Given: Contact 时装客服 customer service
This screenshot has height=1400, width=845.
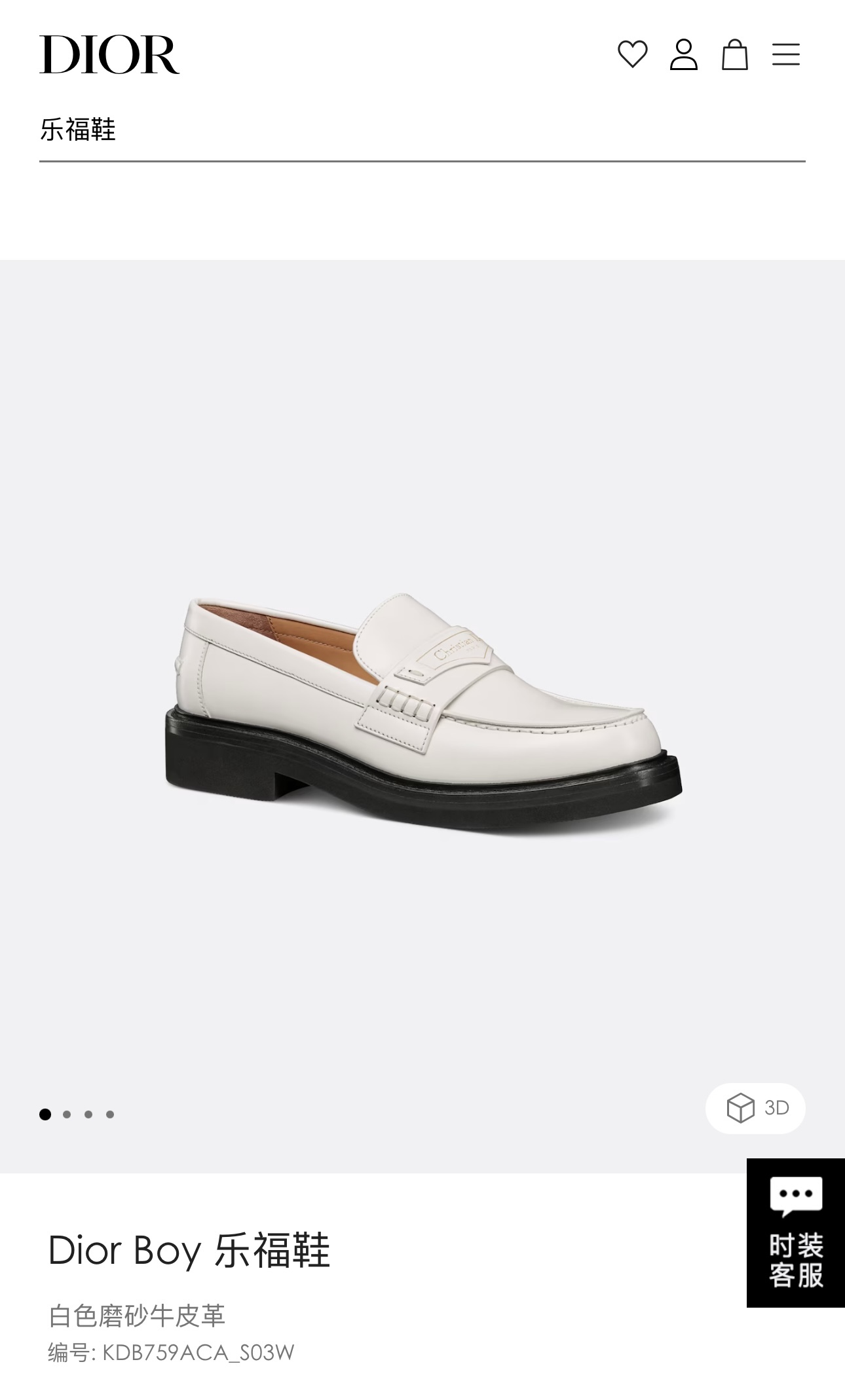Looking at the screenshot, I should pos(795,1232).
